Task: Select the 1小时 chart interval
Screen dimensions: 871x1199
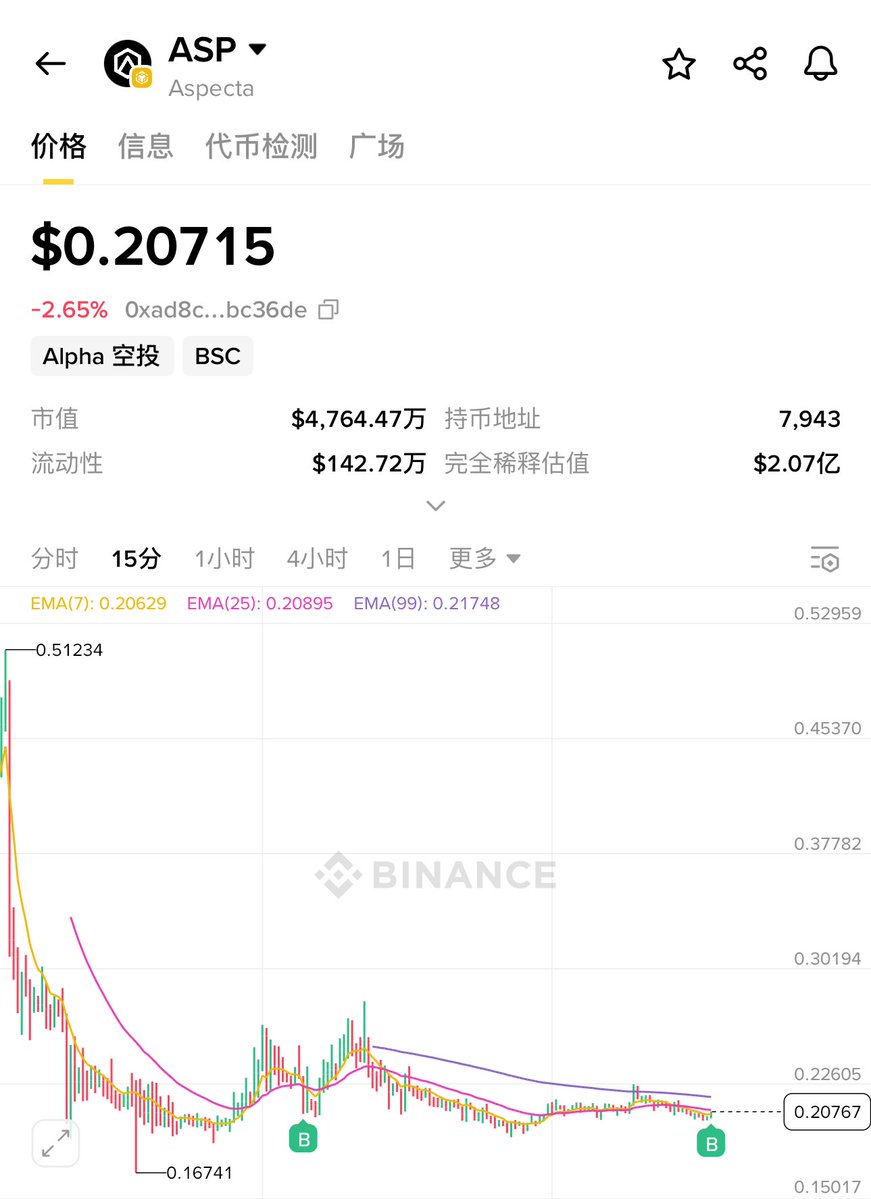Action: [x=224, y=558]
